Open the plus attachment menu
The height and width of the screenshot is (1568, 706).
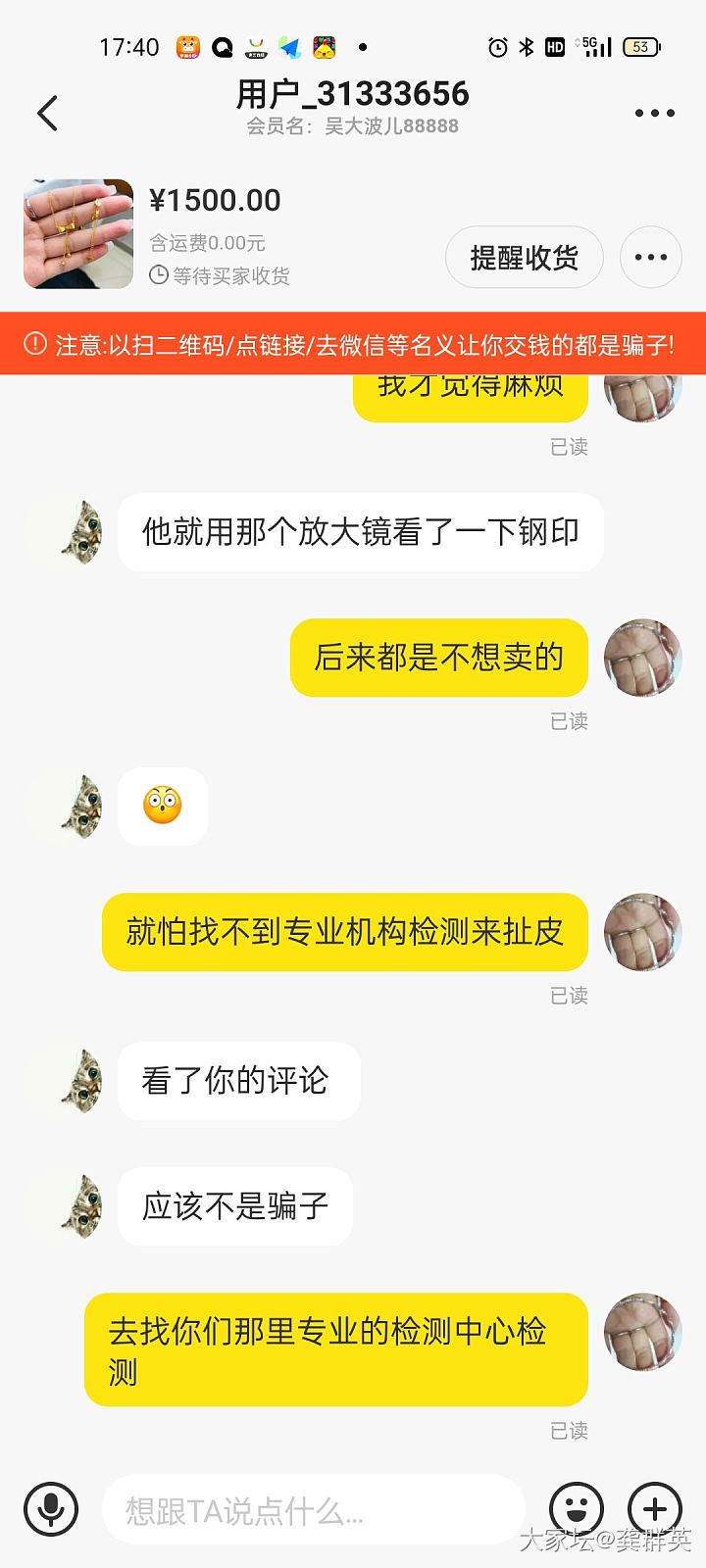click(655, 1509)
